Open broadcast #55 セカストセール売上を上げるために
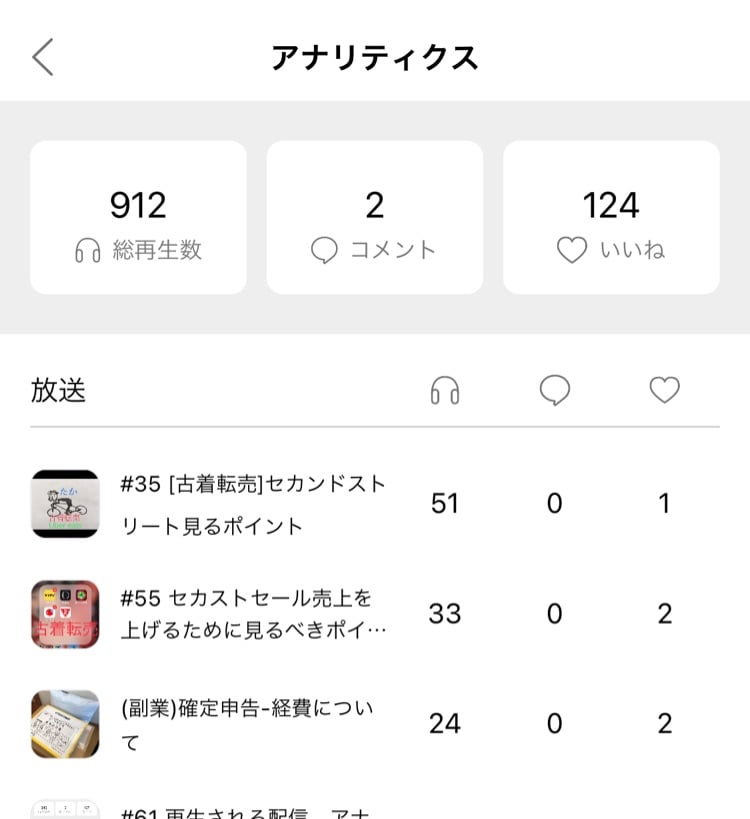The image size is (750, 819). click(252, 614)
